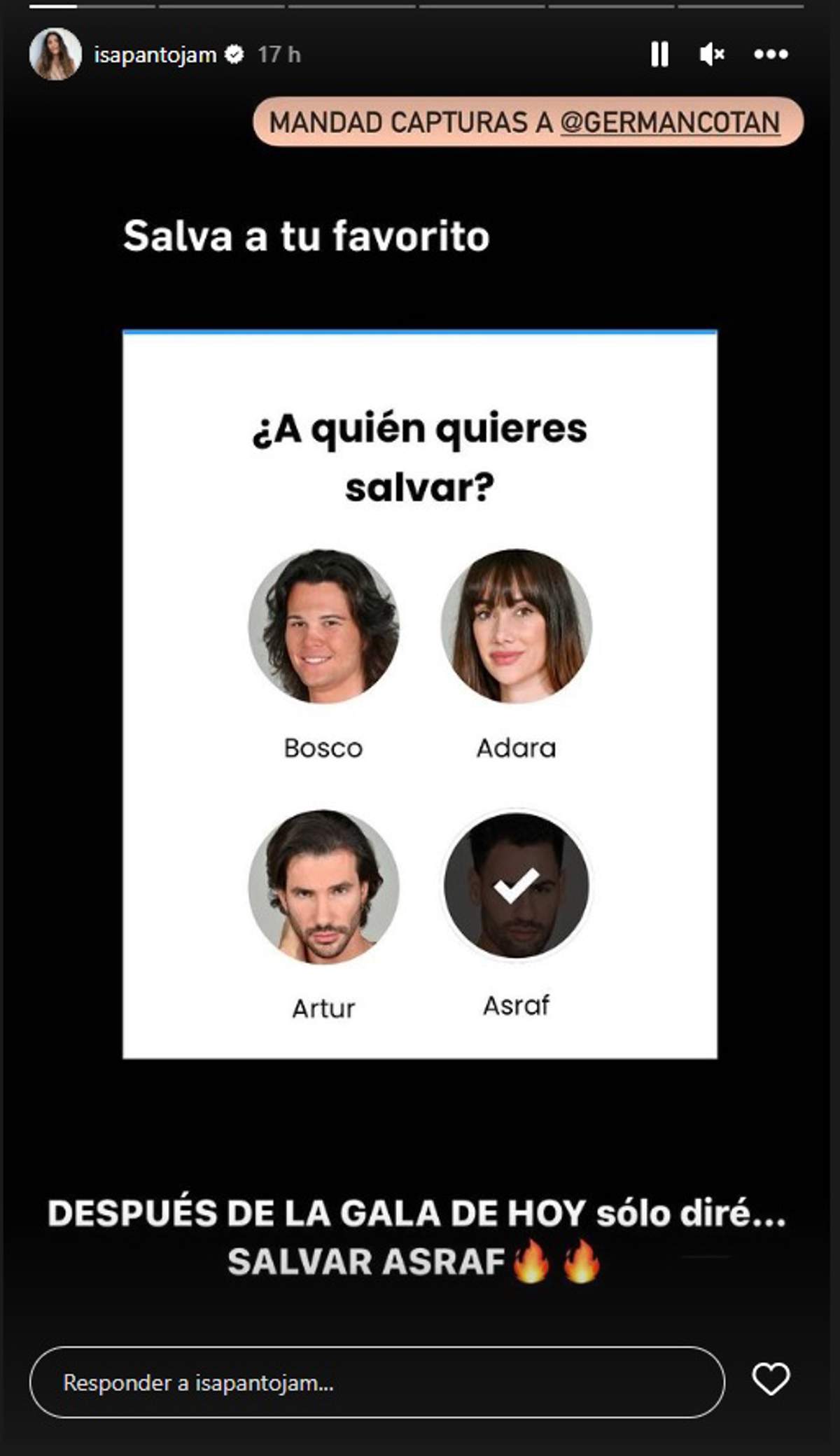
Task: Open the three-dot story options menu
Action: 771,54
